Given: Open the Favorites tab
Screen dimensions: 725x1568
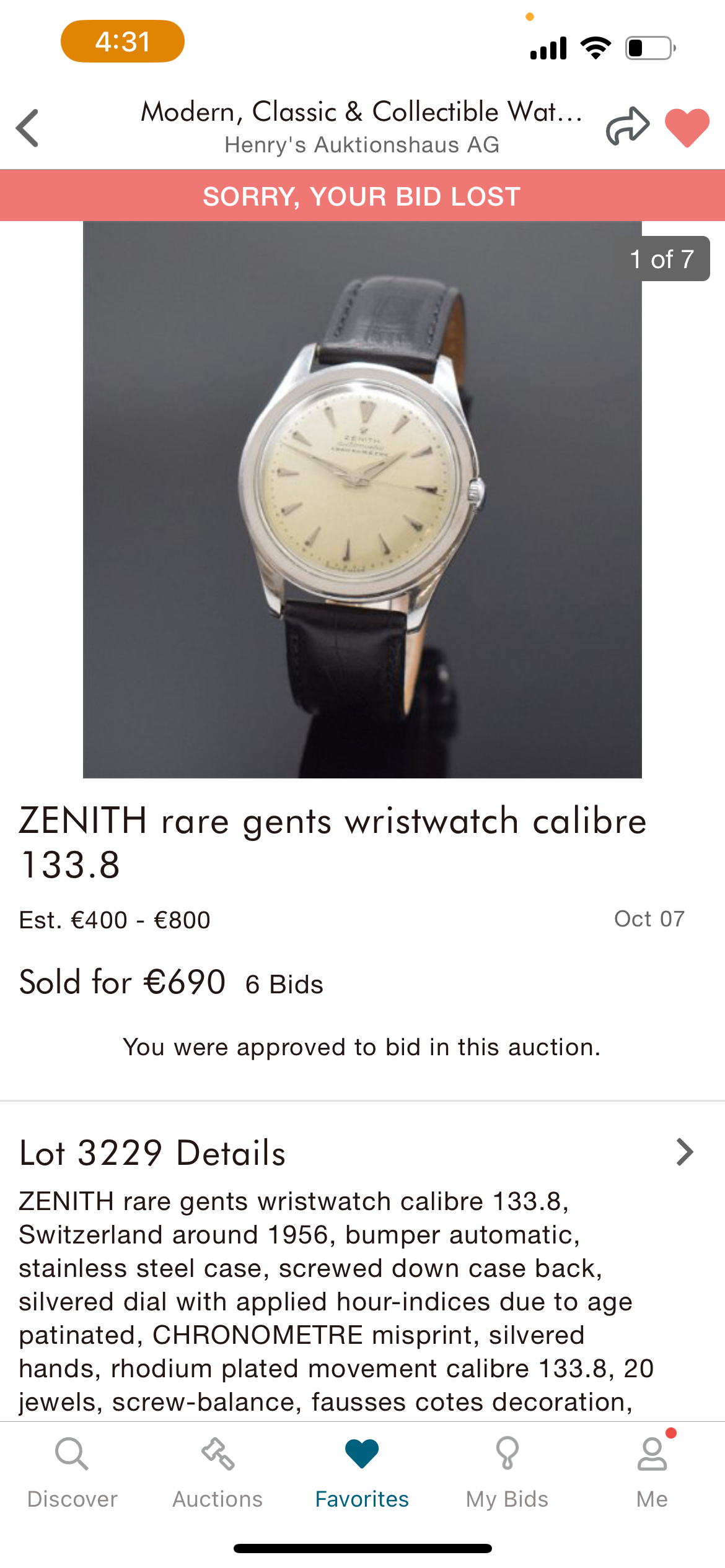Looking at the screenshot, I should click(x=362, y=1473).
